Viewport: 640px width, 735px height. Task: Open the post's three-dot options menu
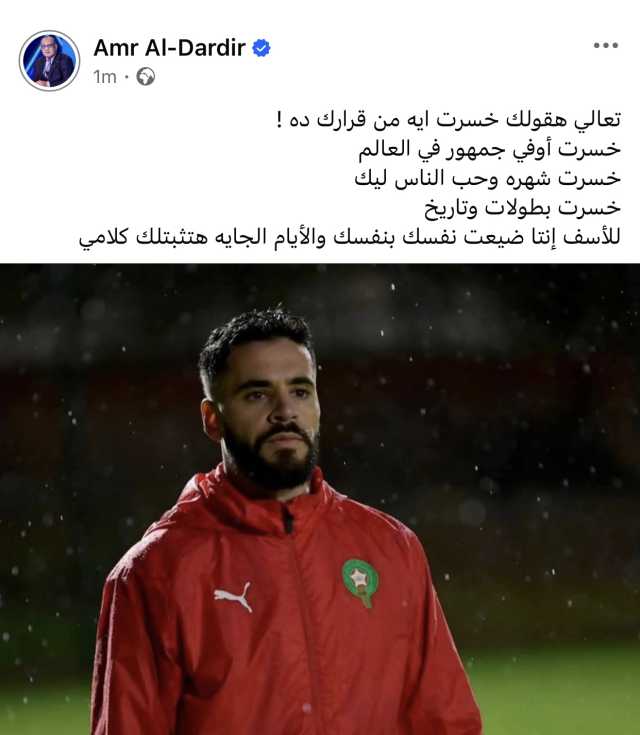coord(605,46)
